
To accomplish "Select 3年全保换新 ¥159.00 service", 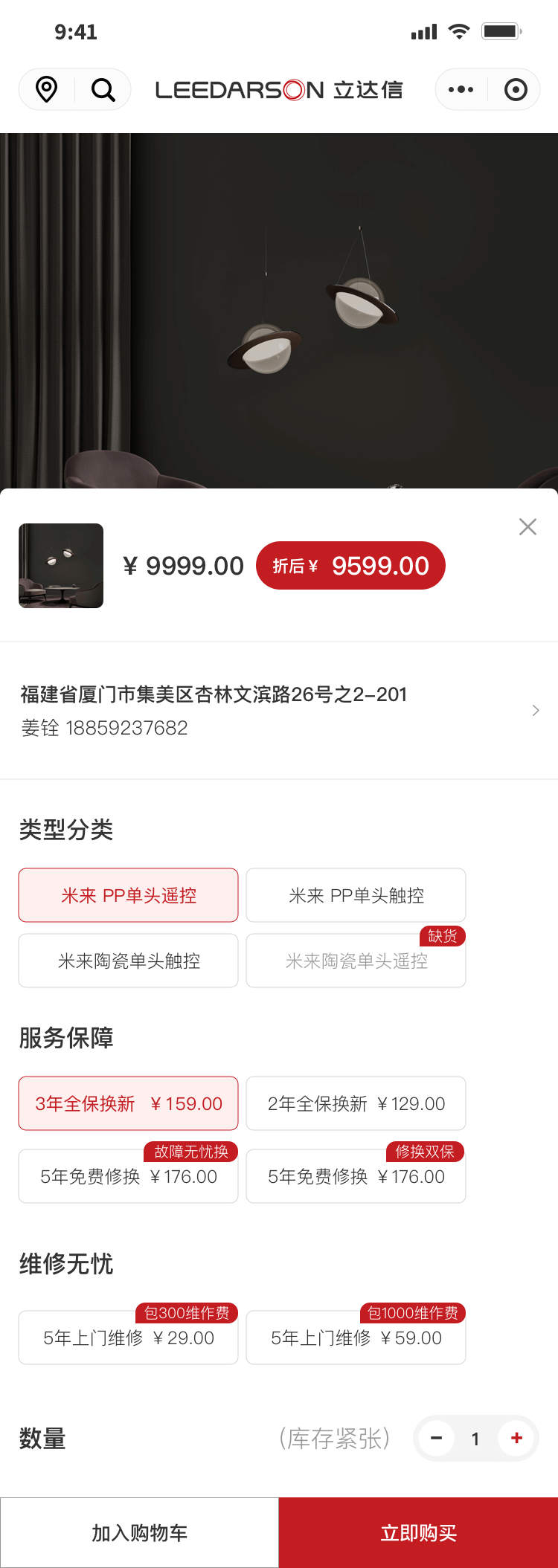I will [x=129, y=1103].
